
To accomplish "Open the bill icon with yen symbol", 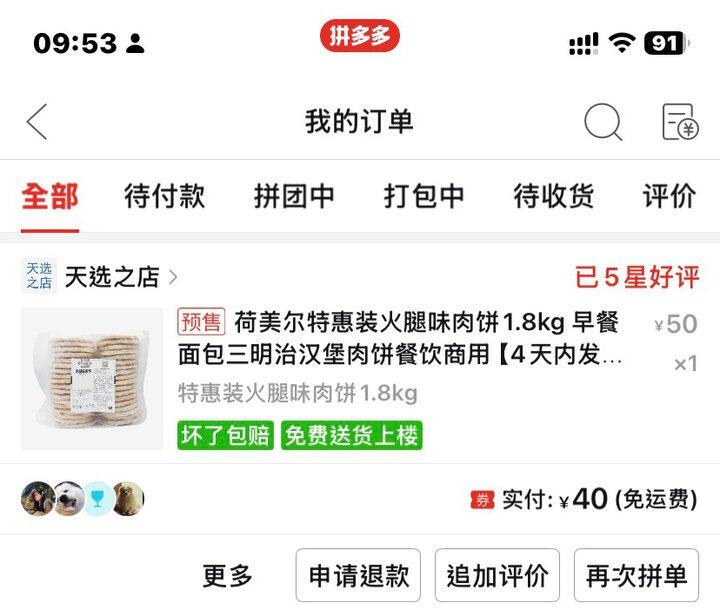I will 680,122.
